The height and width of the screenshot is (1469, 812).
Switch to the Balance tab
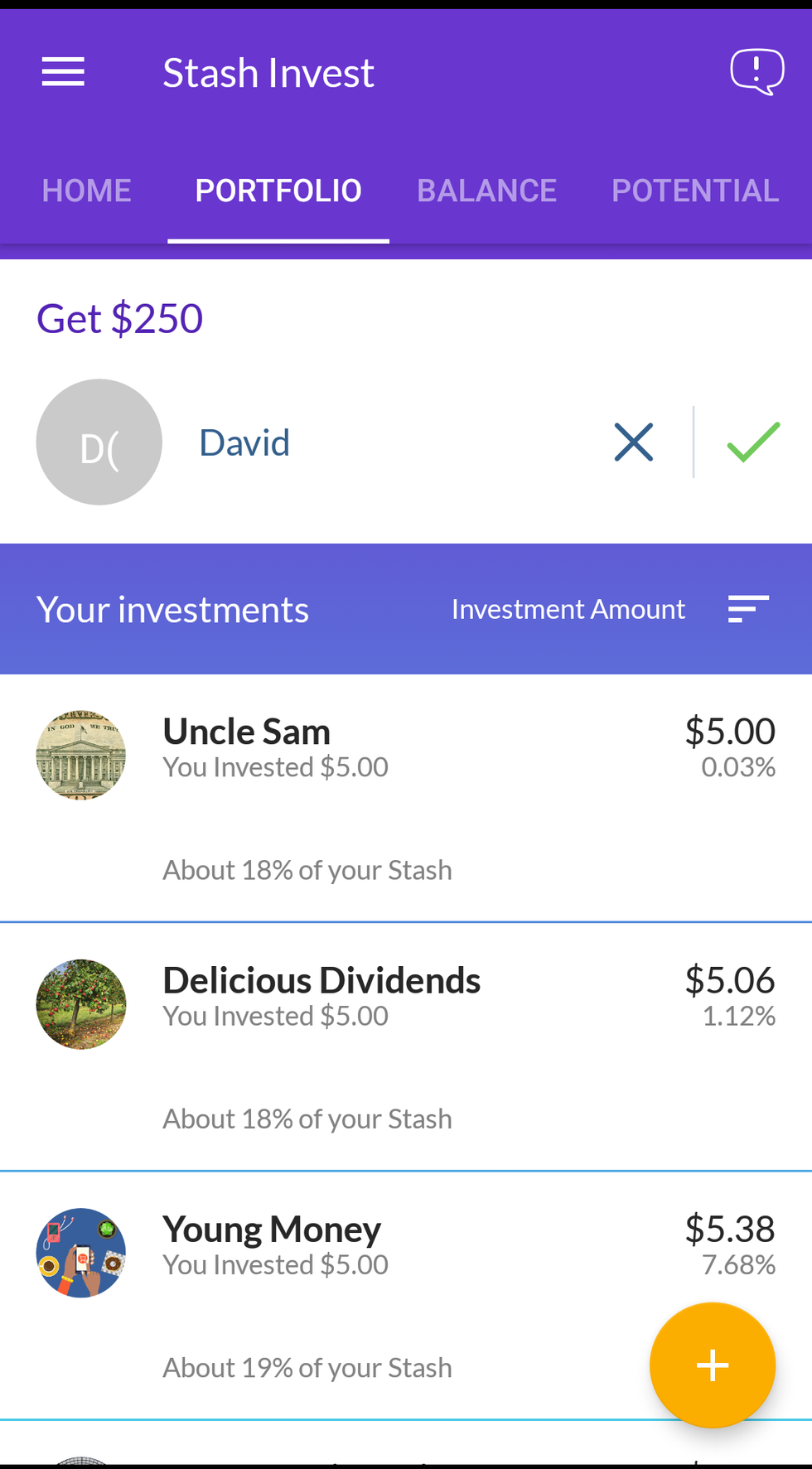click(486, 191)
